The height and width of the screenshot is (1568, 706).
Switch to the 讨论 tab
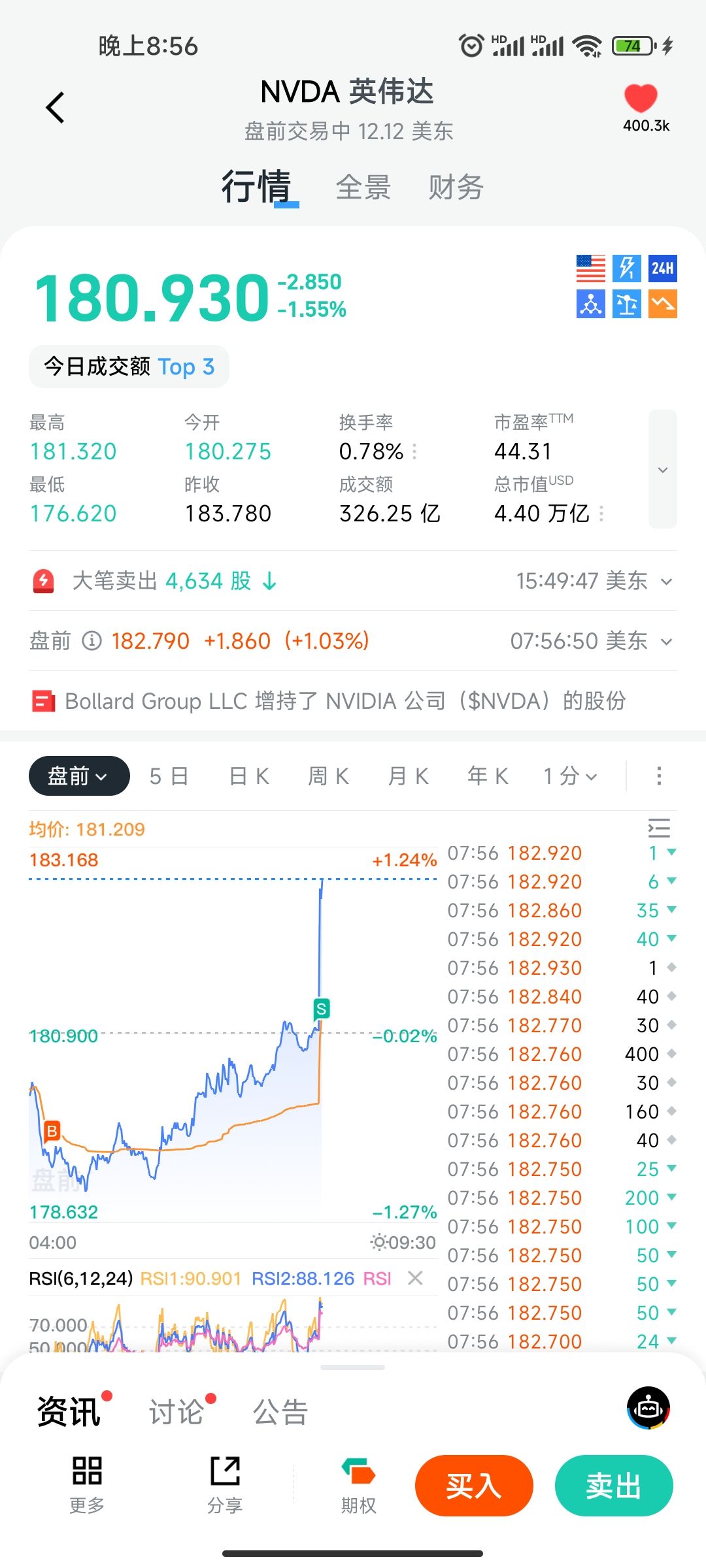(x=176, y=1411)
